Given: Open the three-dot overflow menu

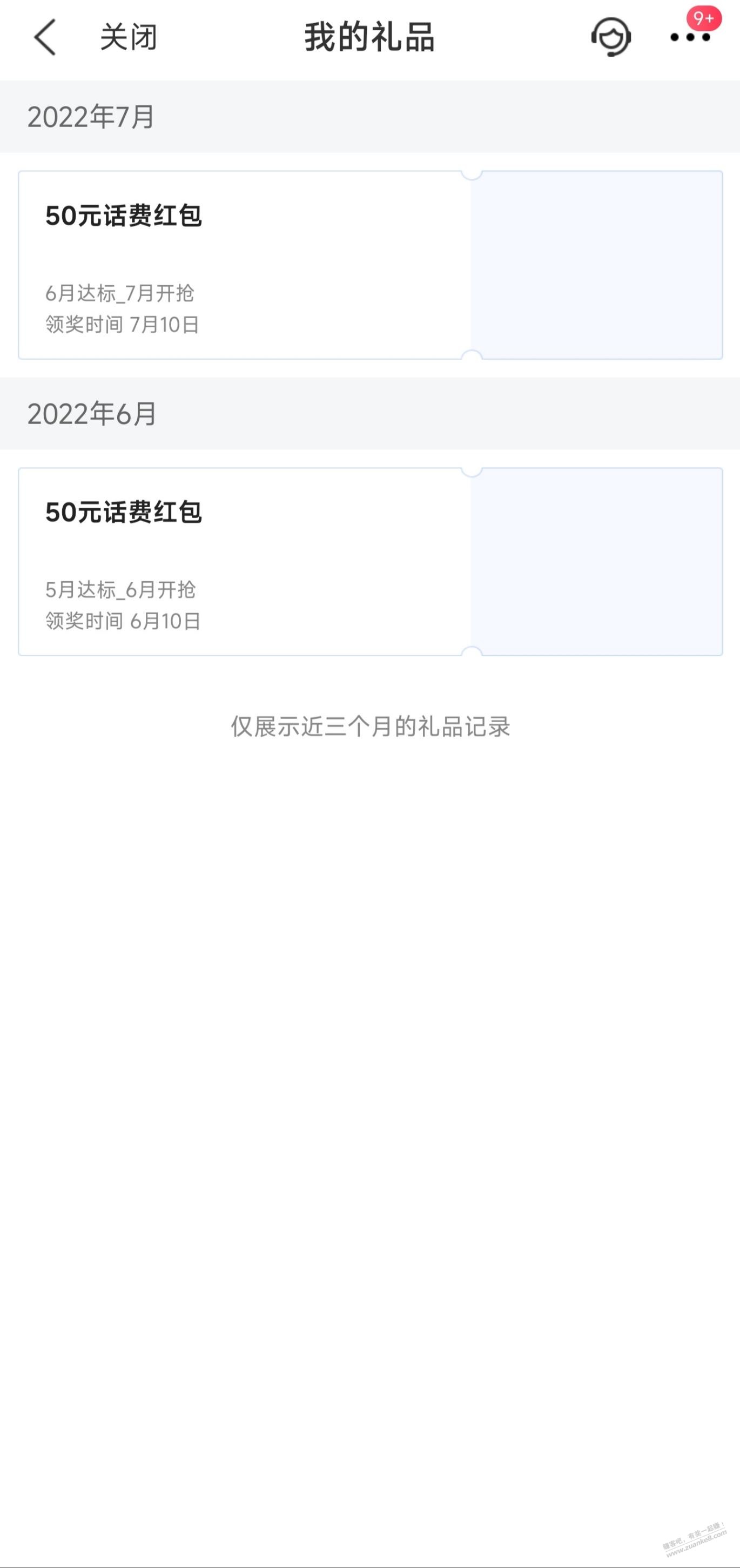Looking at the screenshot, I should pyautogui.click(x=690, y=38).
